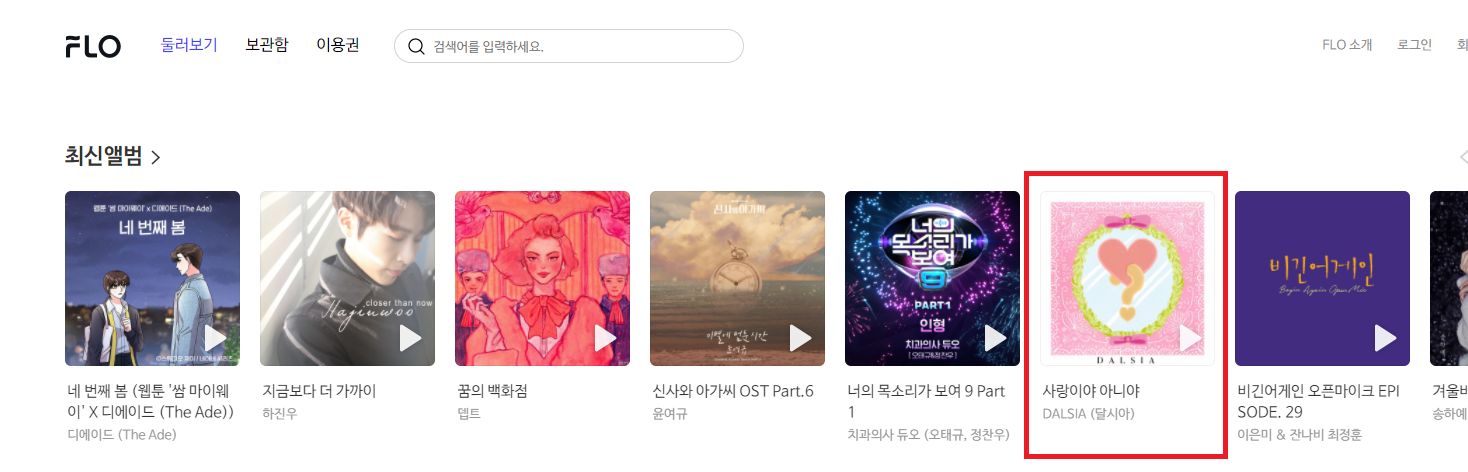Viewport: 1468px width, 472px height.
Task: Tap the search field 검색어를 입력하세요
Action: point(580,46)
